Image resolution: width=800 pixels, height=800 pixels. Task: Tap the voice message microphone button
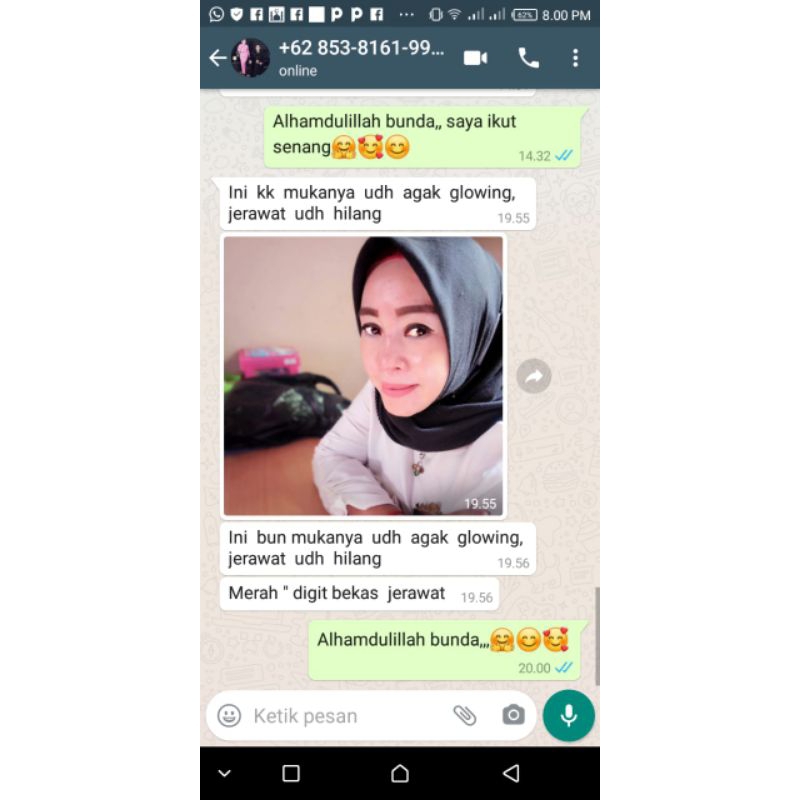569,715
